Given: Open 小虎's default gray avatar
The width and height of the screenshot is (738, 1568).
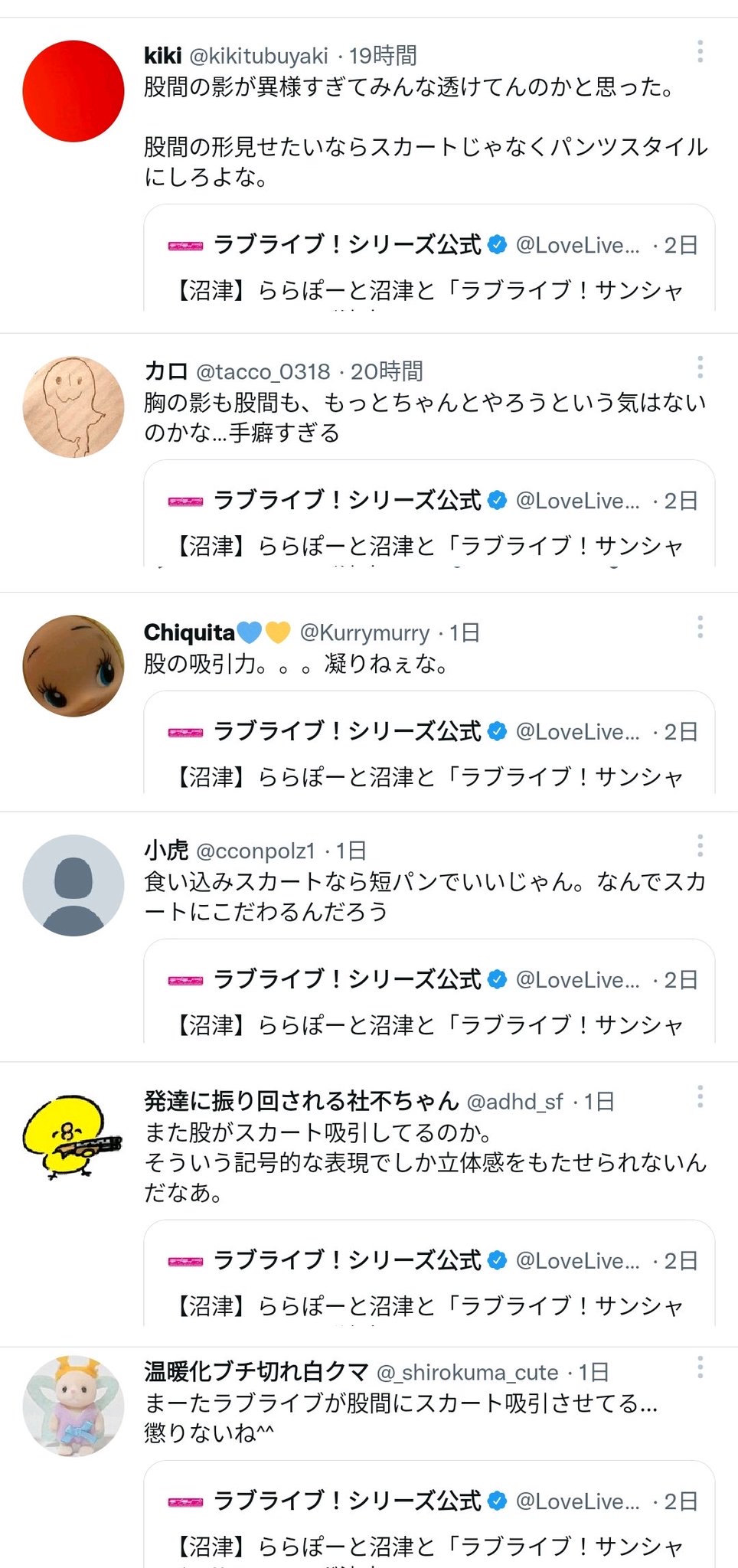Looking at the screenshot, I should 73,885.
